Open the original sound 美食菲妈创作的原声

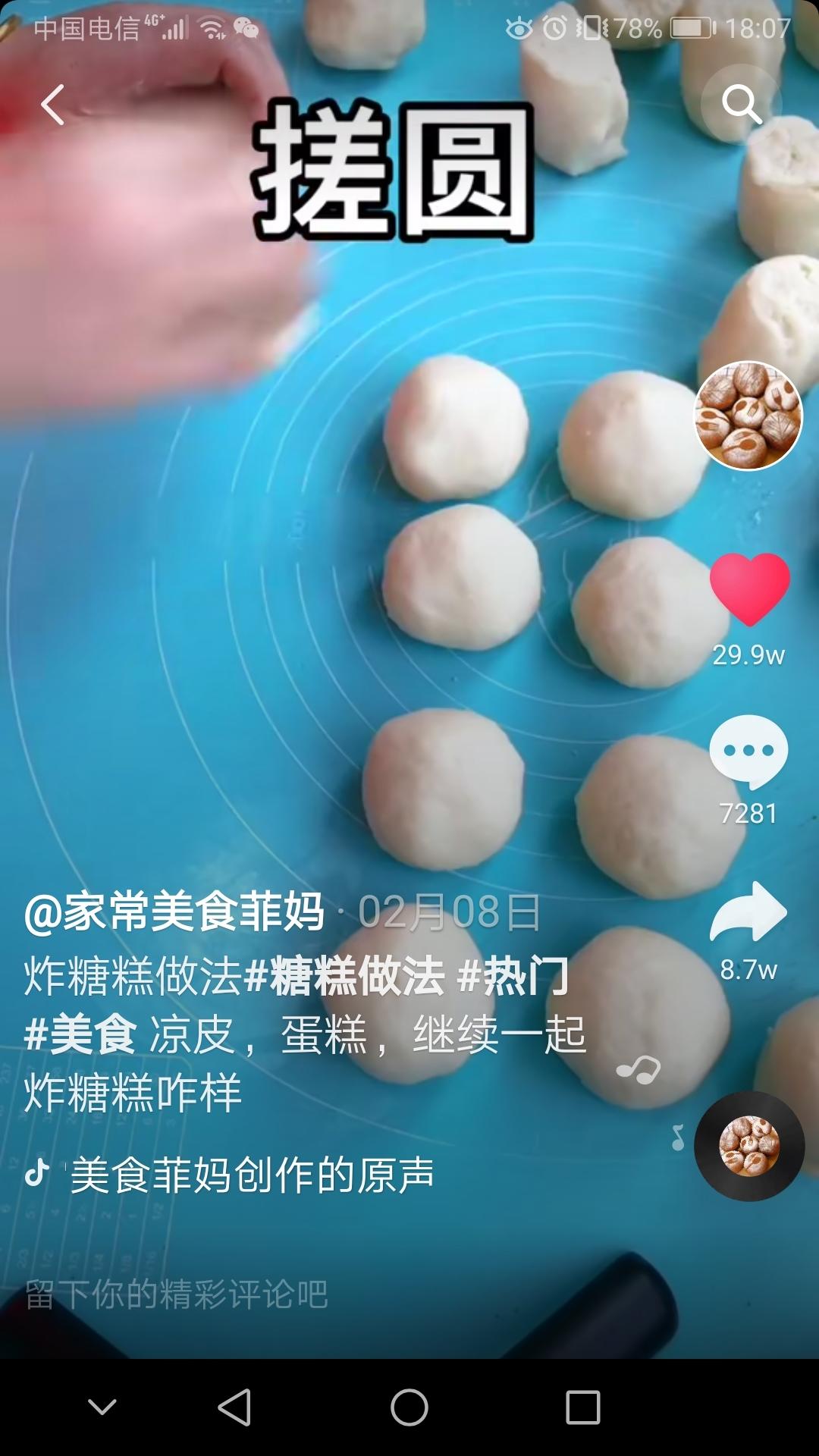(x=252, y=1175)
